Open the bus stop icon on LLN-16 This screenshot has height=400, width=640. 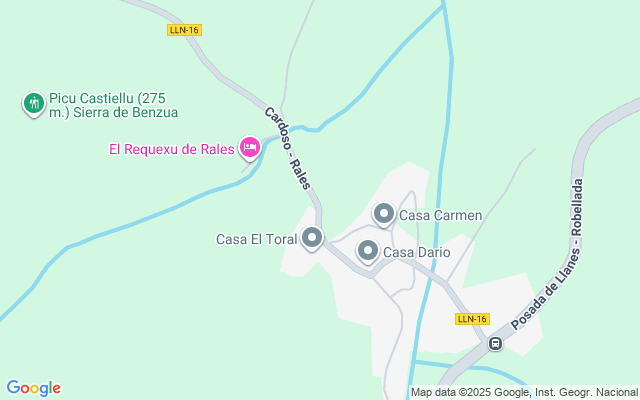tap(495, 343)
